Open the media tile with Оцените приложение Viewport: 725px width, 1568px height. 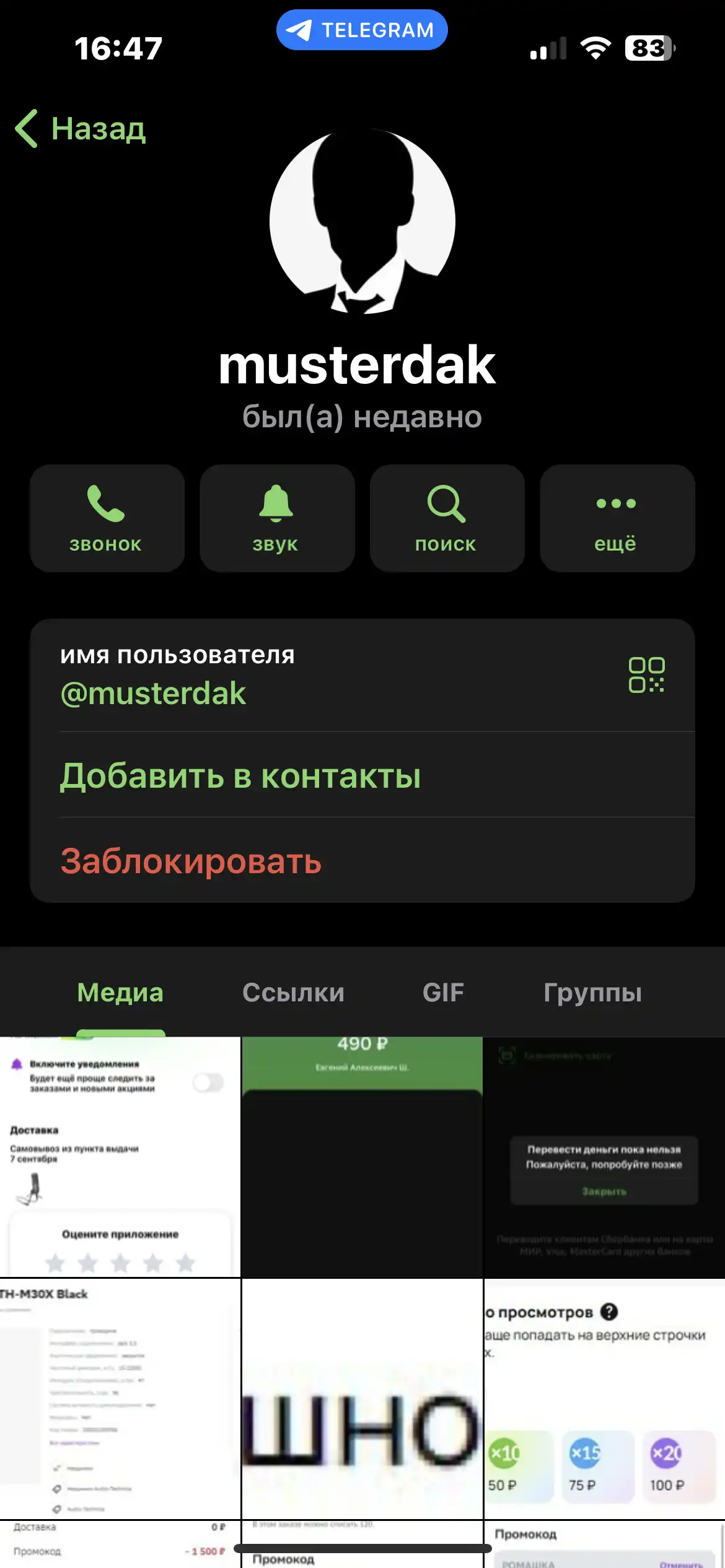point(120,1156)
